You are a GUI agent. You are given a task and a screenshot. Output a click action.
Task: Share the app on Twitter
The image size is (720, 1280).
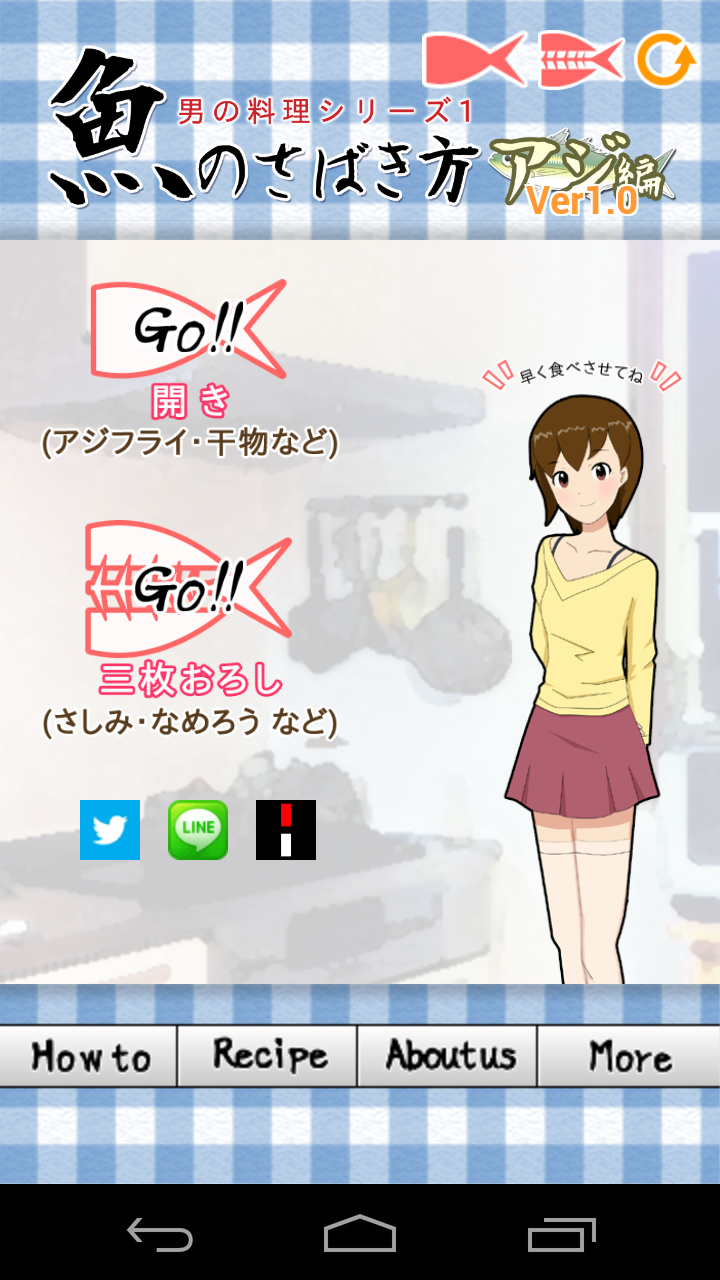pos(110,830)
